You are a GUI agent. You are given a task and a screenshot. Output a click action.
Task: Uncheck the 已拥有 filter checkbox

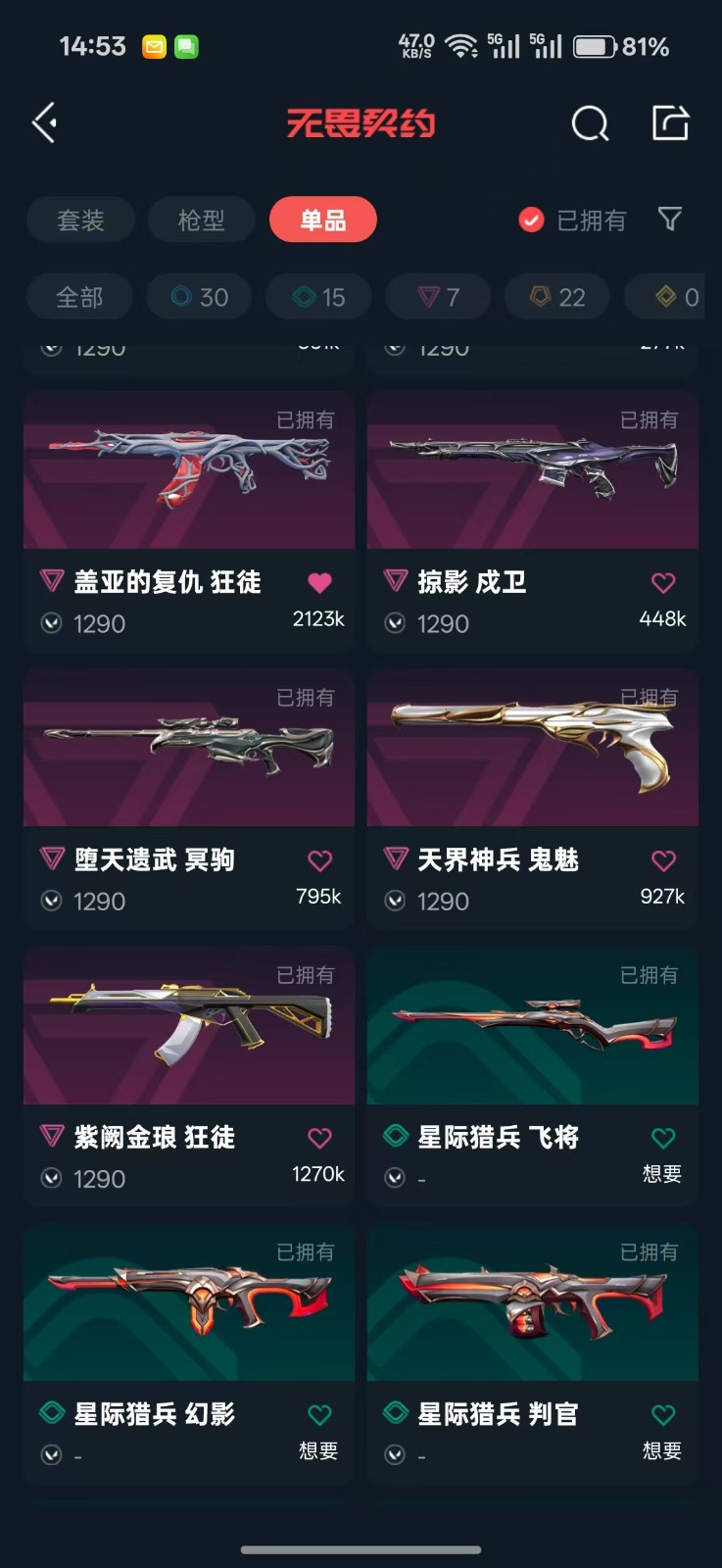[531, 220]
